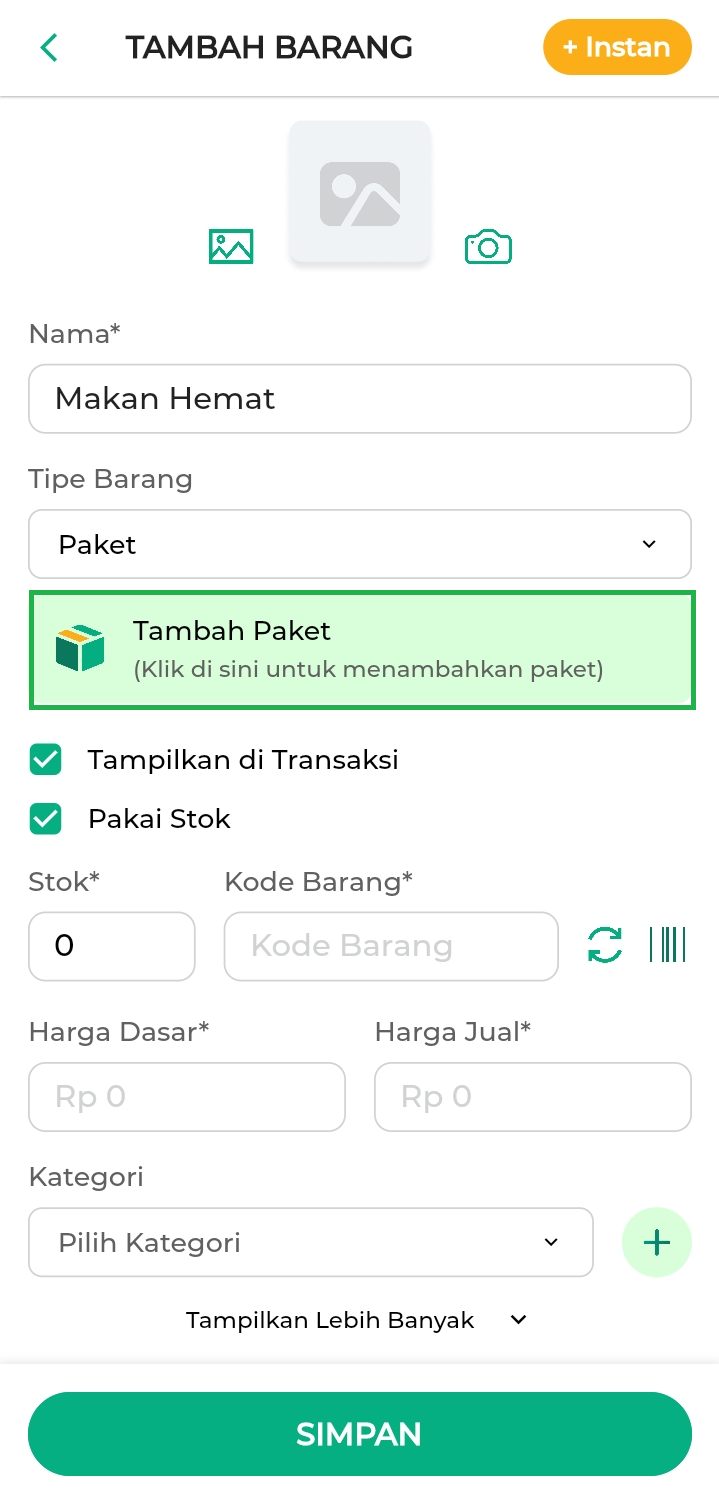Generate a code using the refresh icon
The height and width of the screenshot is (1499, 719).
(604, 945)
